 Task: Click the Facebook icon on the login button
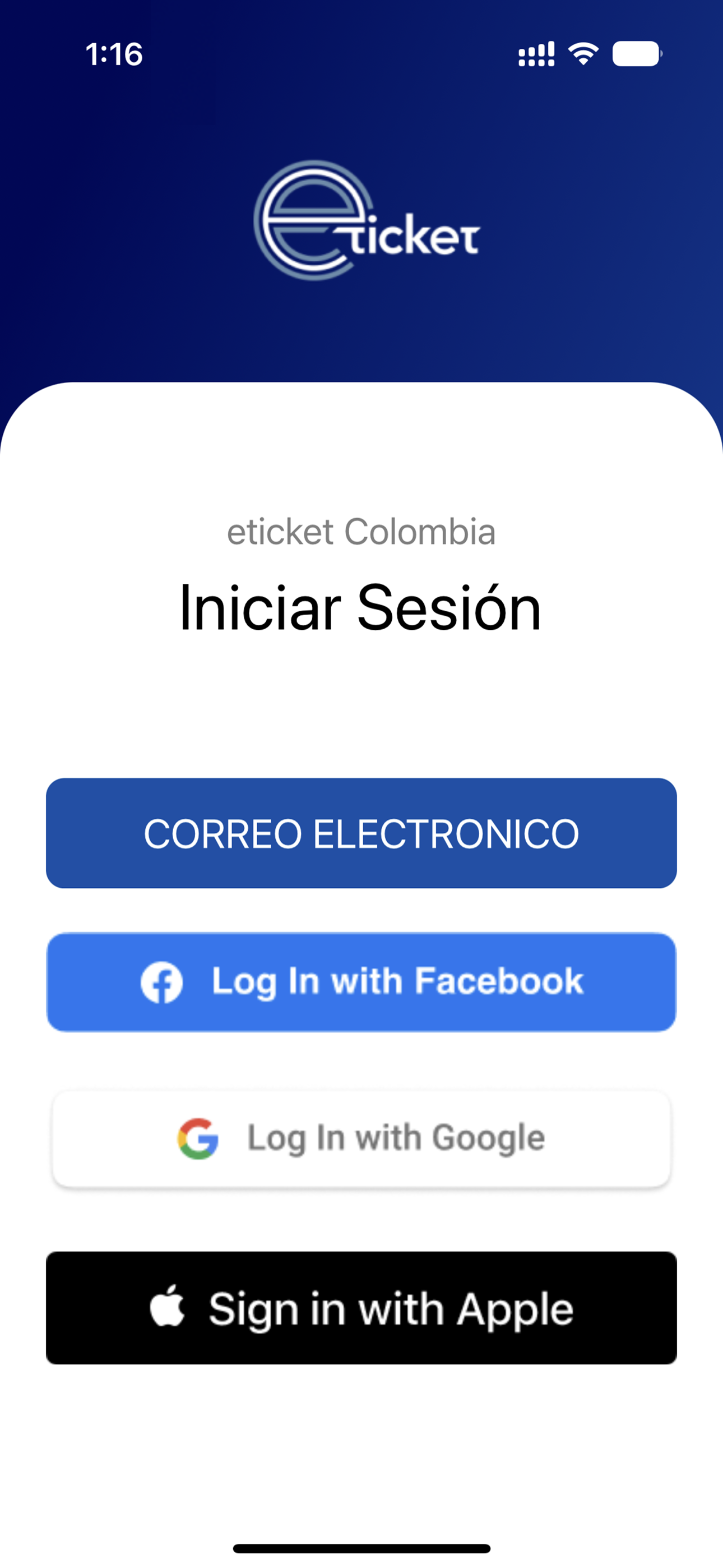tap(161, 980)
